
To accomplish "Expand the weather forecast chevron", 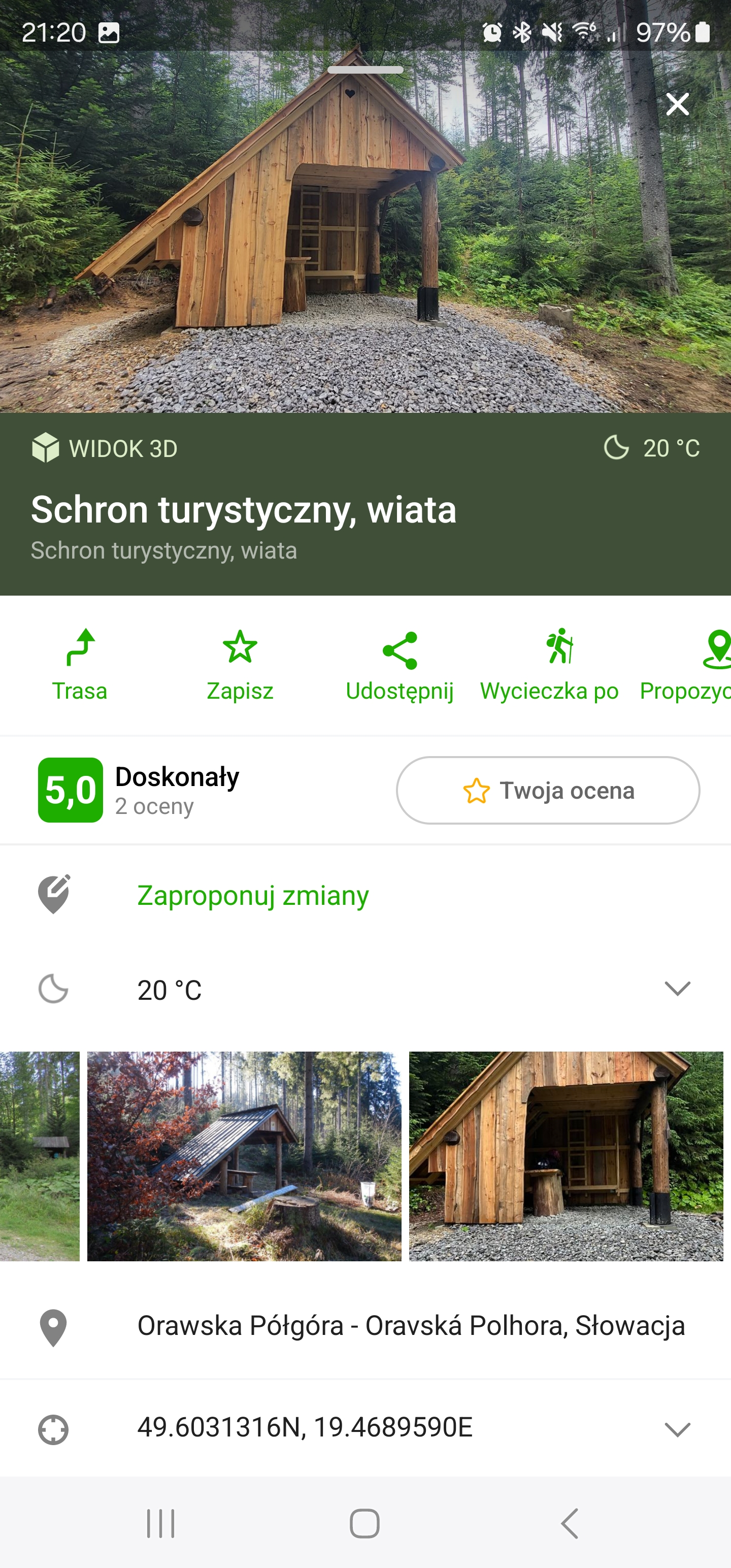I will tap(677, 990).
